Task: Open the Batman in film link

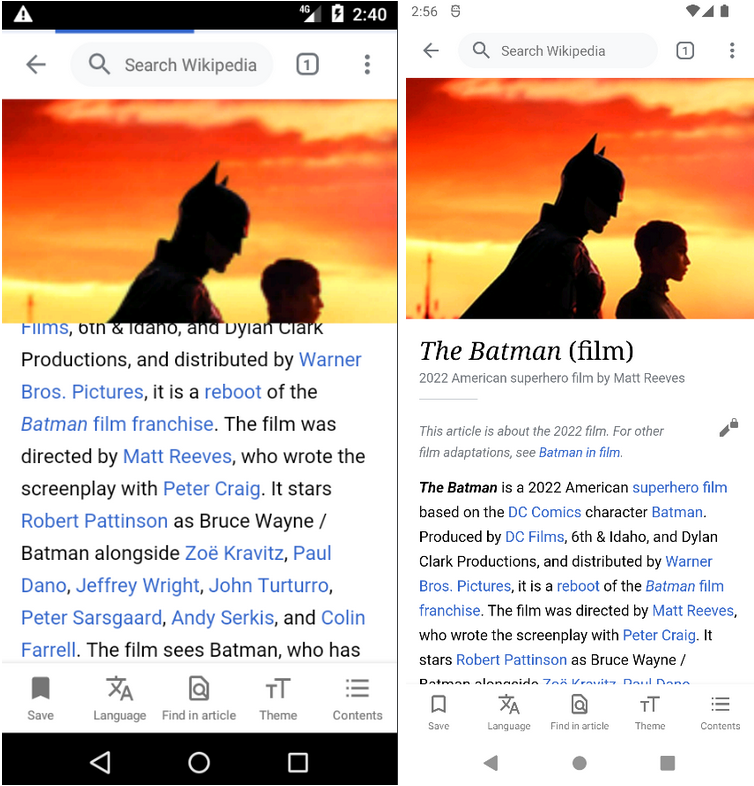Action: click(580, 453)
